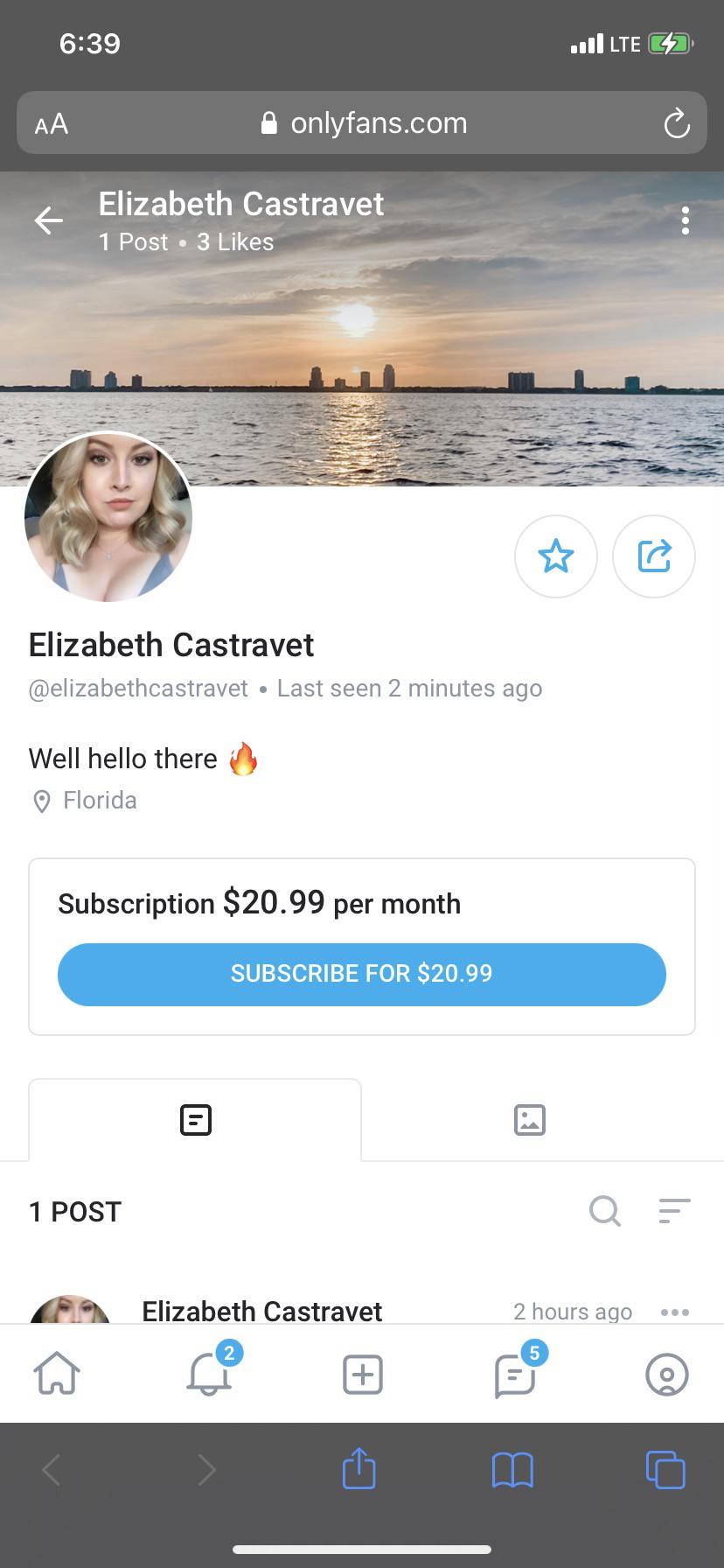Open messages showing 5 unread chats
This screenshot has height=1568, width=724.
pos(515,1374)
